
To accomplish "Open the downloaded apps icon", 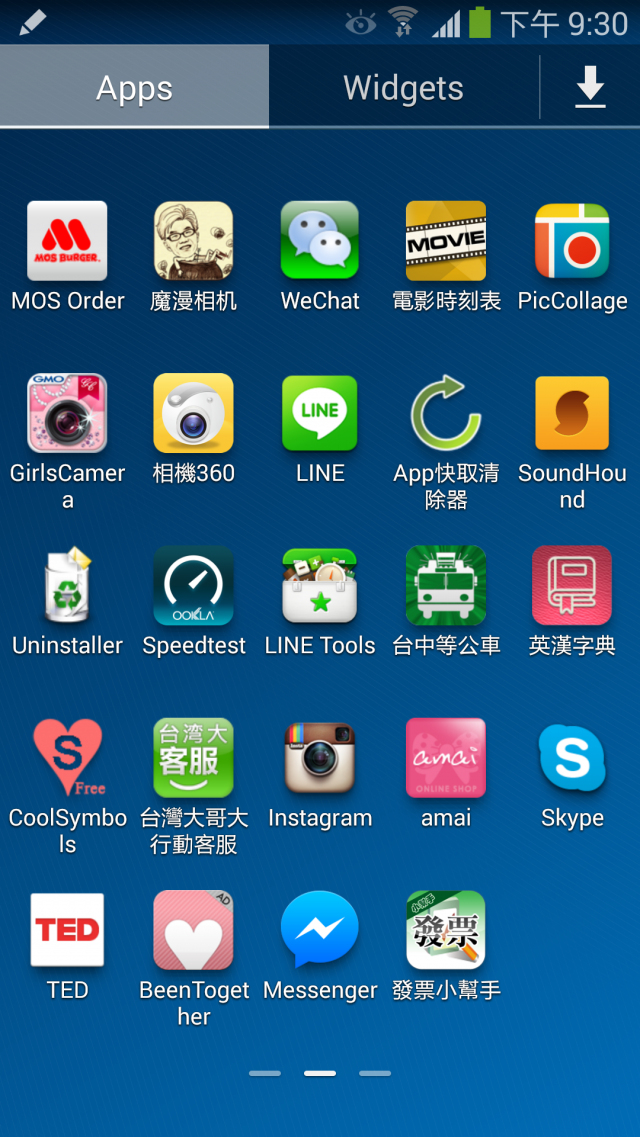I will 590,88.
